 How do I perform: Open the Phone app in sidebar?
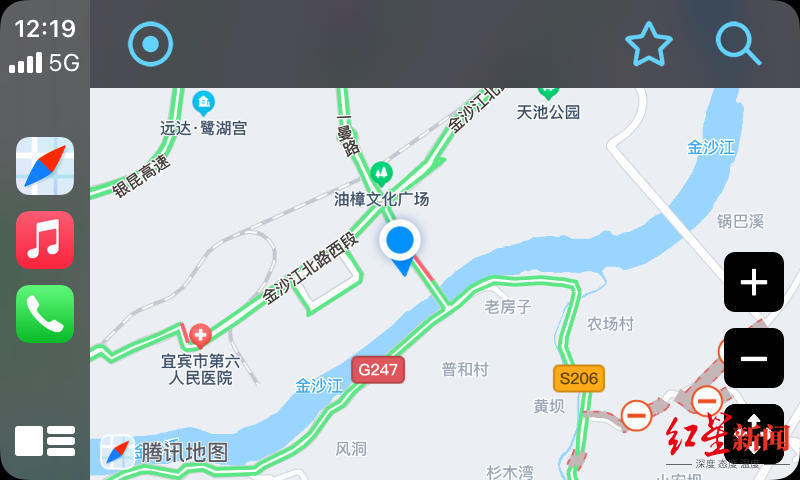(x=45, y=314)
